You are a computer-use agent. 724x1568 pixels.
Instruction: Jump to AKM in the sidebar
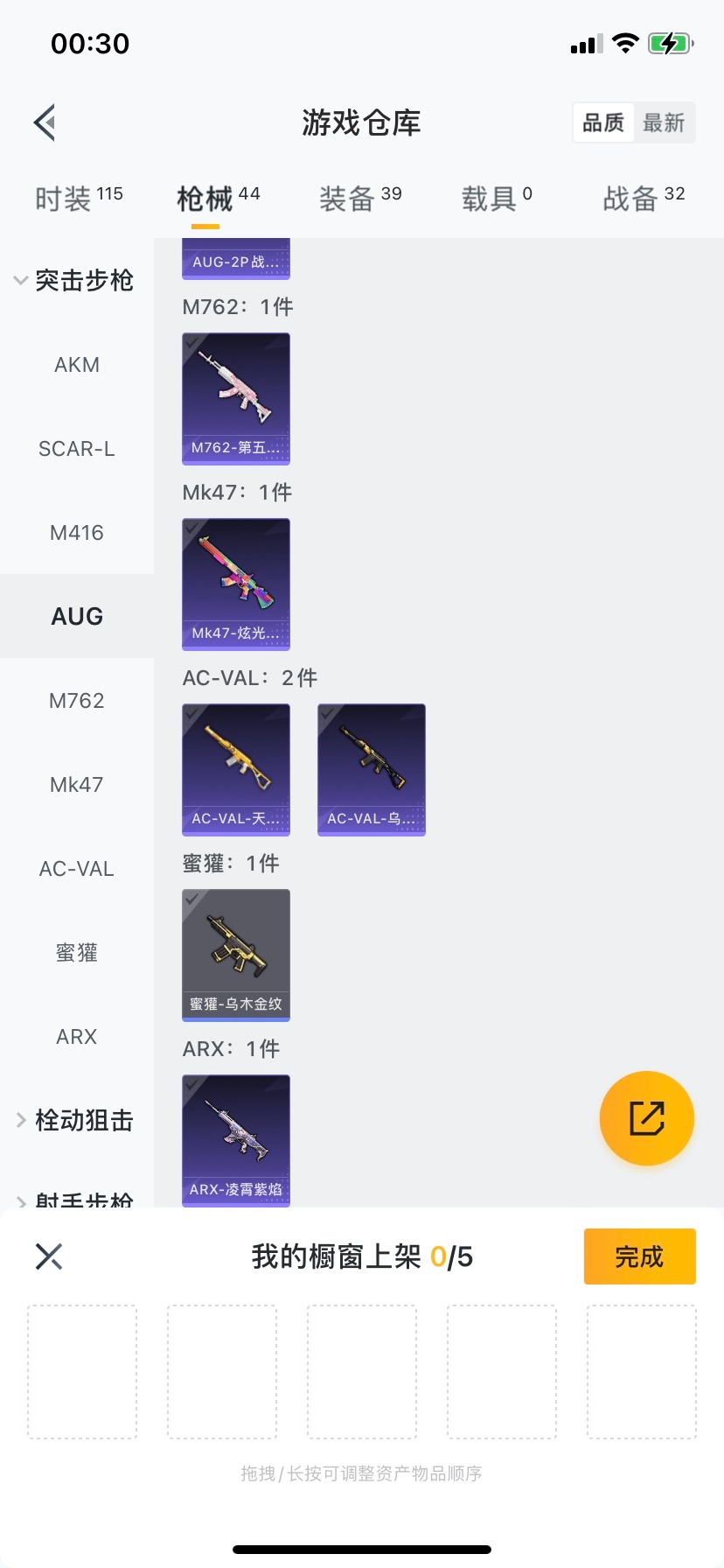tap(77, 365)
